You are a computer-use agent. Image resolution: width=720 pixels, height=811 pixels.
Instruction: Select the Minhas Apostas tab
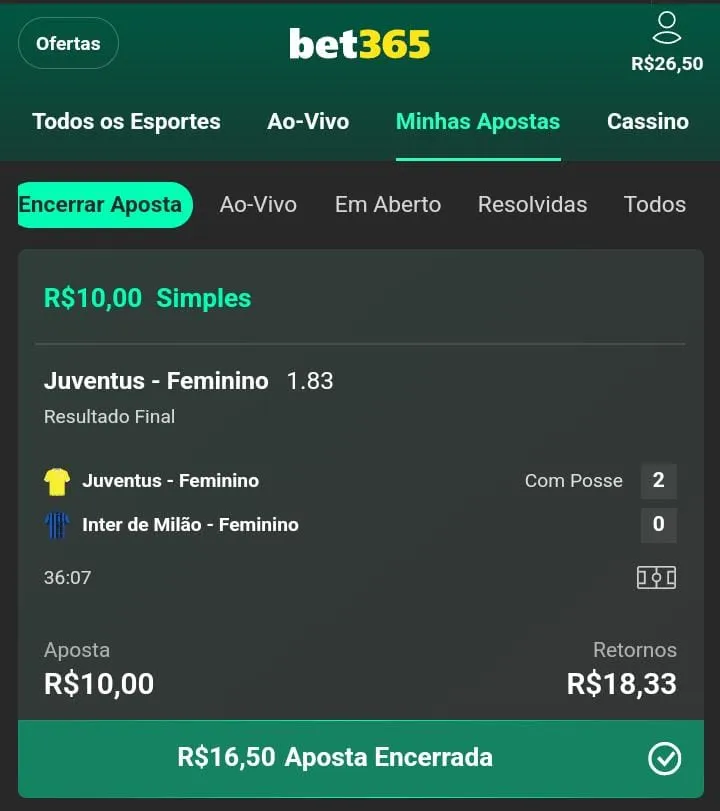click(477, 122)
